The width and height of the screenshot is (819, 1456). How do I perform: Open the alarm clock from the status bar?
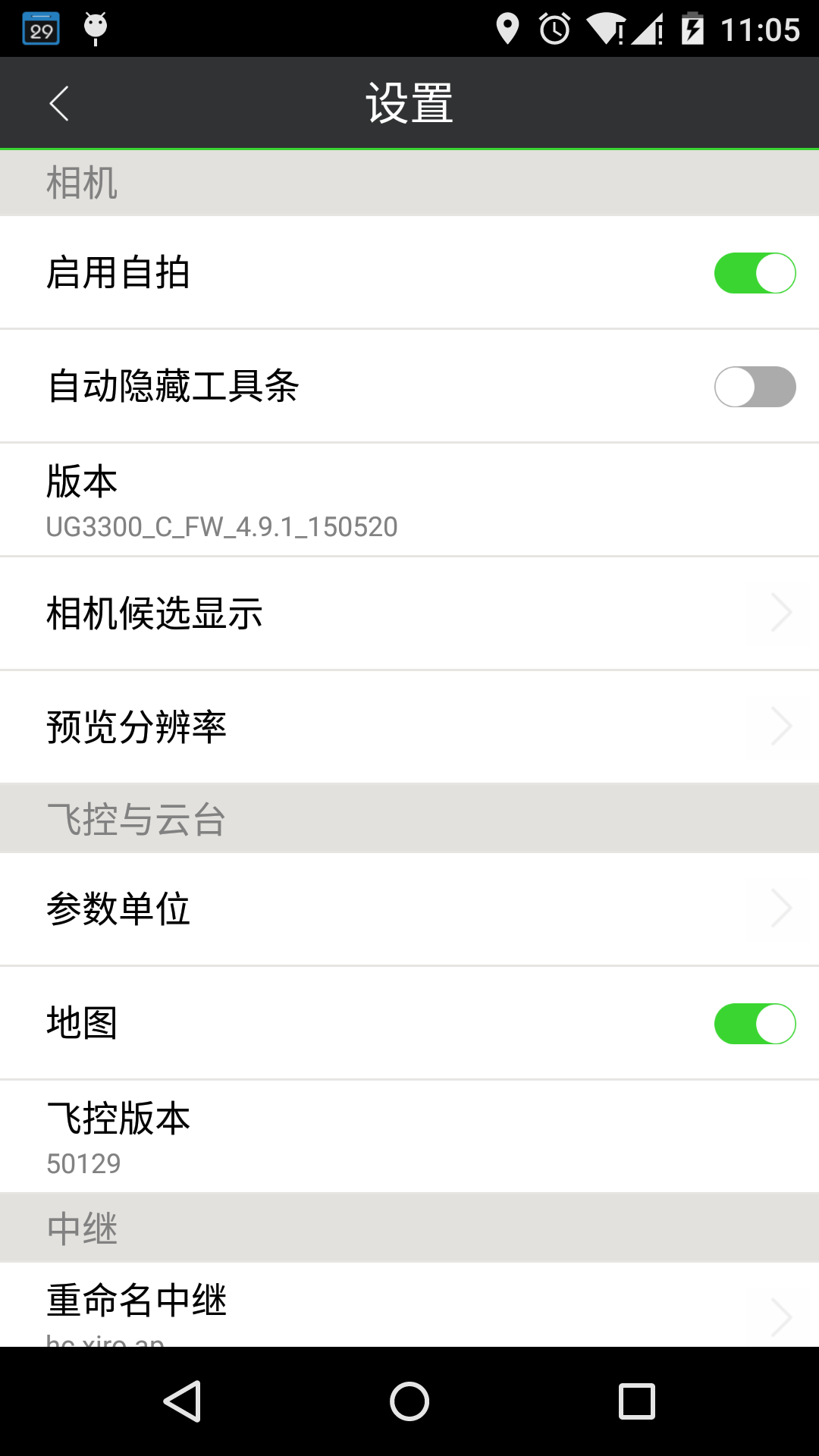tap(554, 28)
